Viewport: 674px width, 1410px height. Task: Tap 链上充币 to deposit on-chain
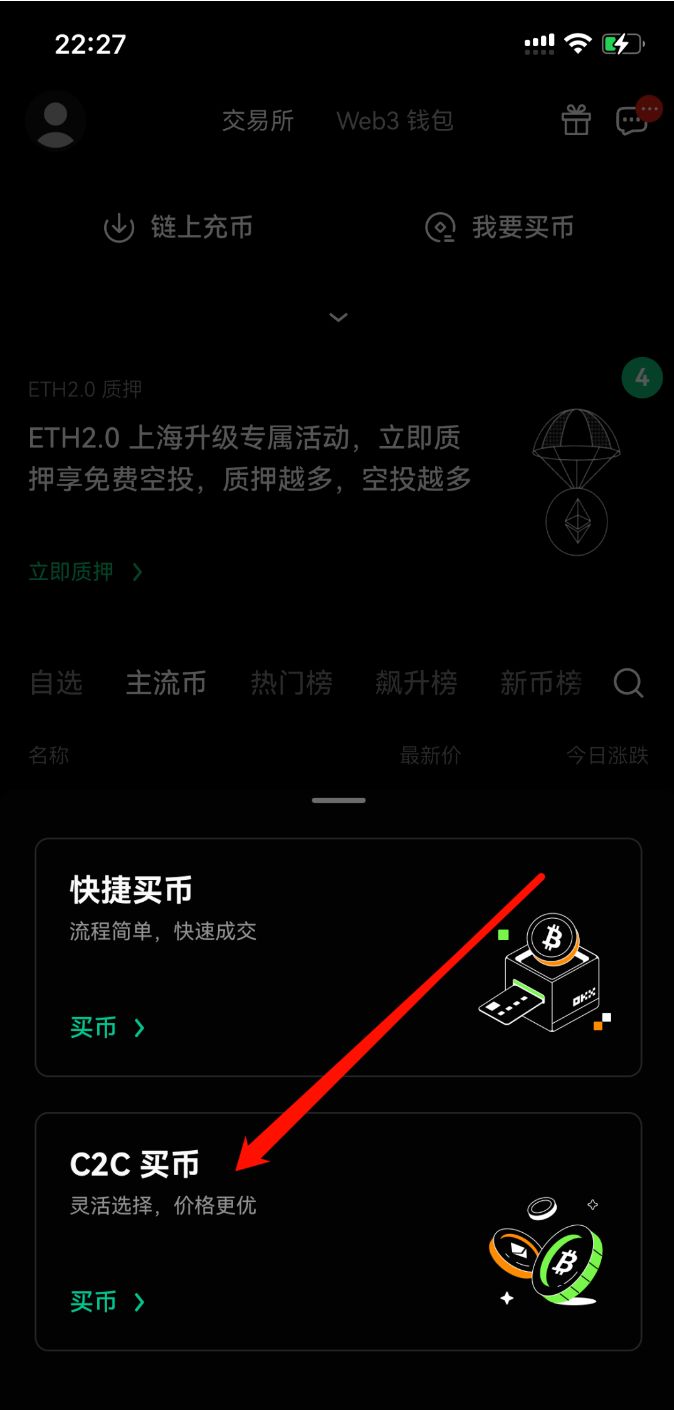point(178,227)
